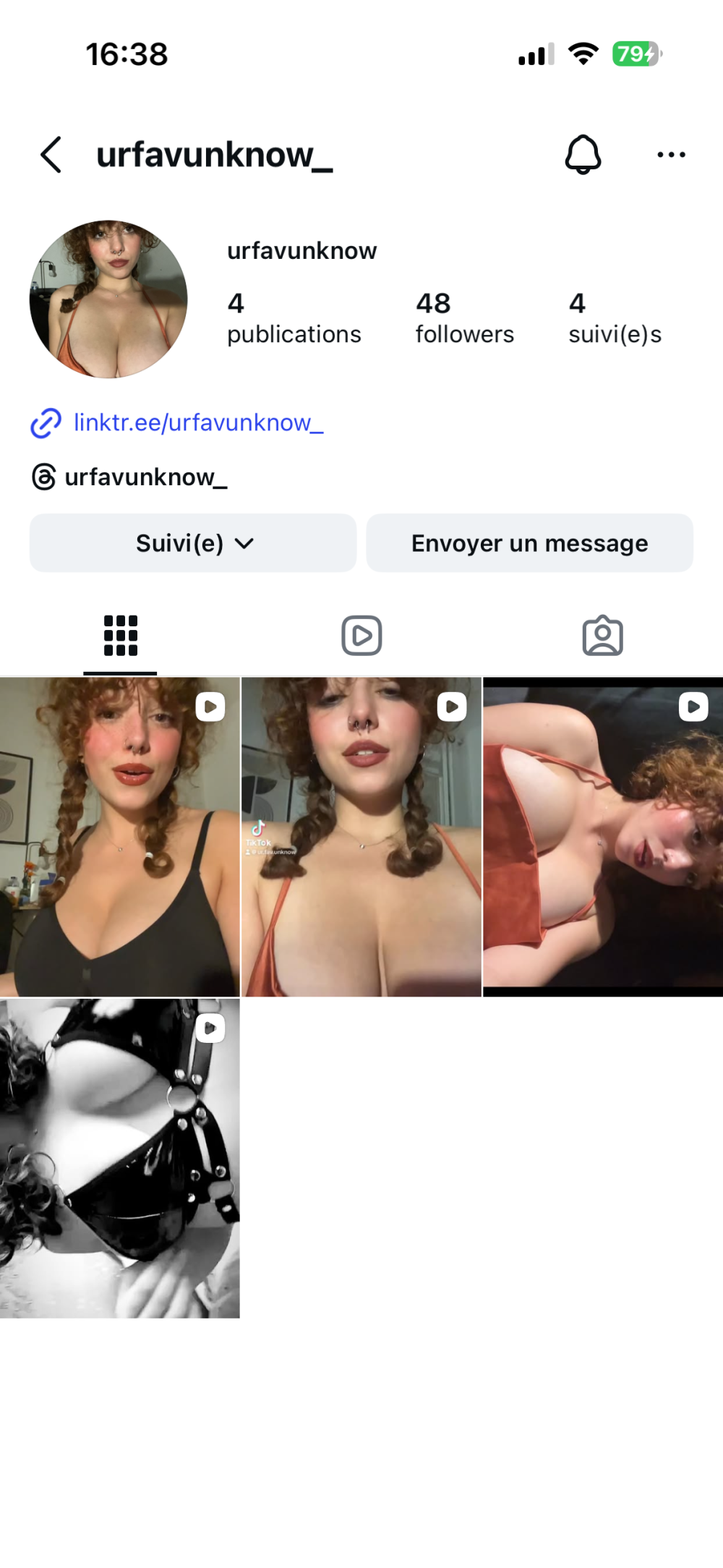The width and height of the screenshot is (723, 1568).
Task: Open the video post with TikTok watermark
Action: pyautogui.click(x=361, y=837)
